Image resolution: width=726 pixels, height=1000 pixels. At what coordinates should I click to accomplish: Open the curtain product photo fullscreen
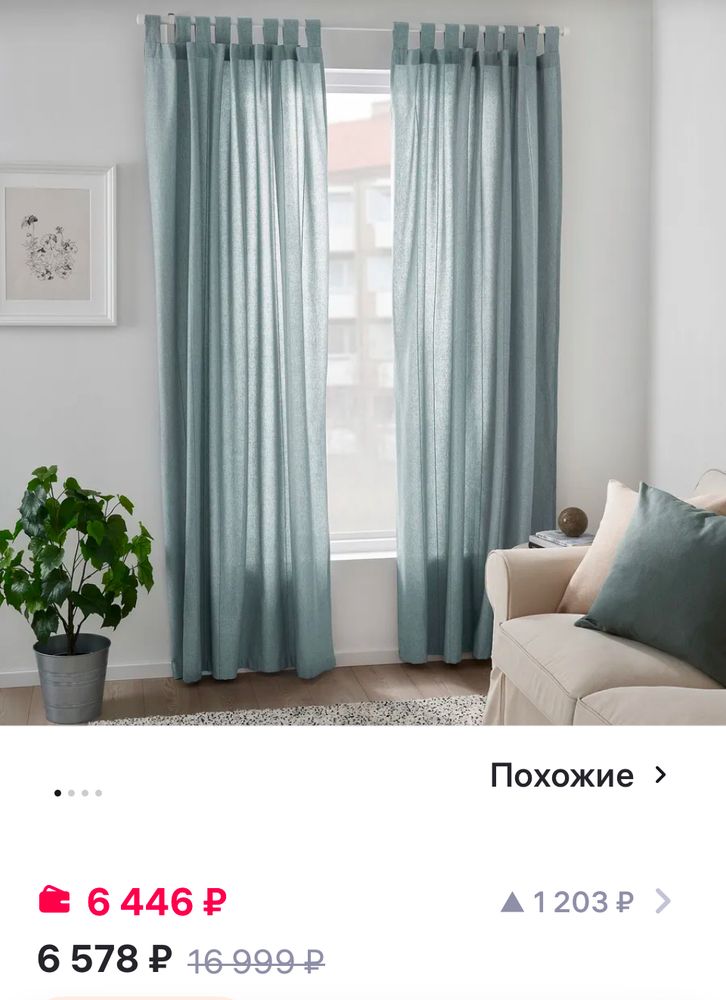(363, 362)
